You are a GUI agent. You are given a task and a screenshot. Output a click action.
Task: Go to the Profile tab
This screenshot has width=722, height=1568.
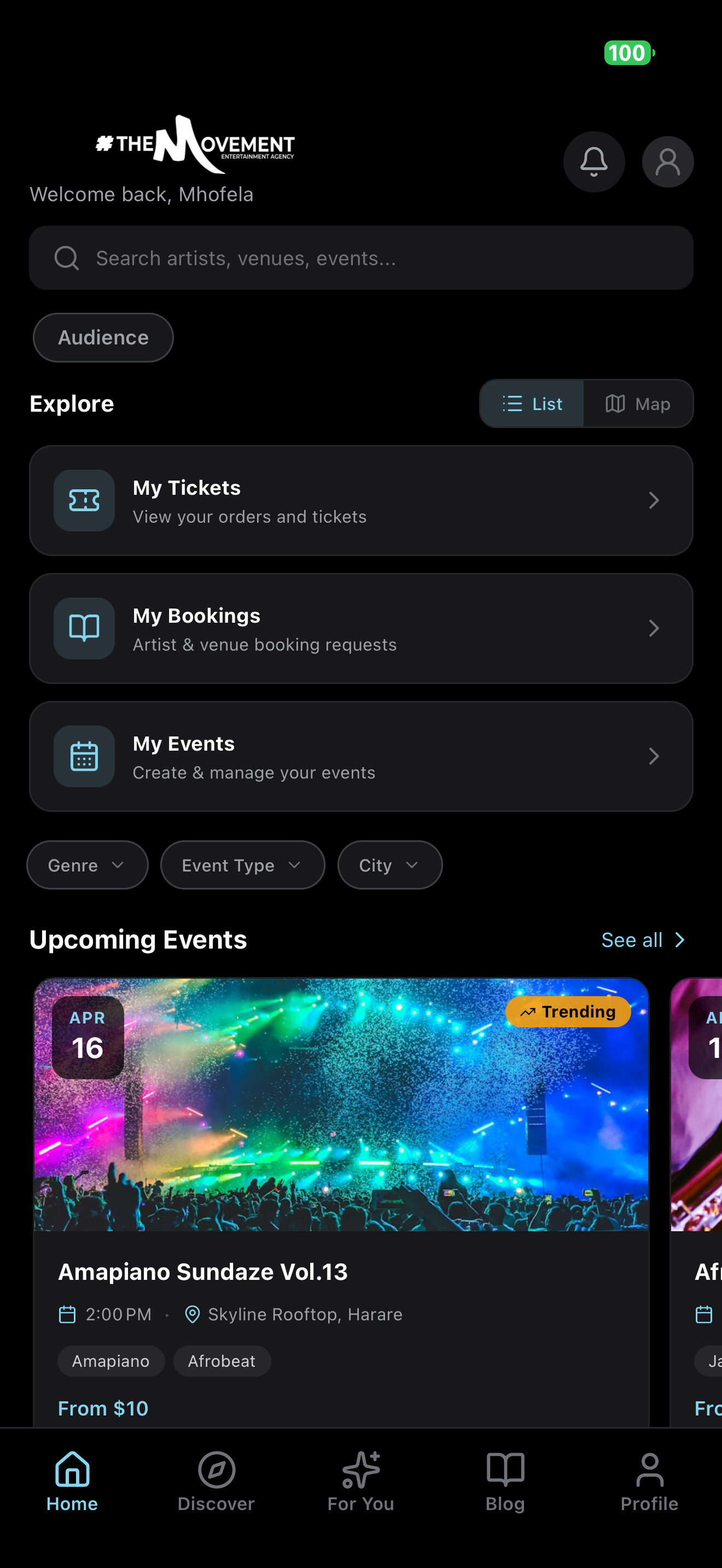pyautogui.click(x=649, y=1479)
